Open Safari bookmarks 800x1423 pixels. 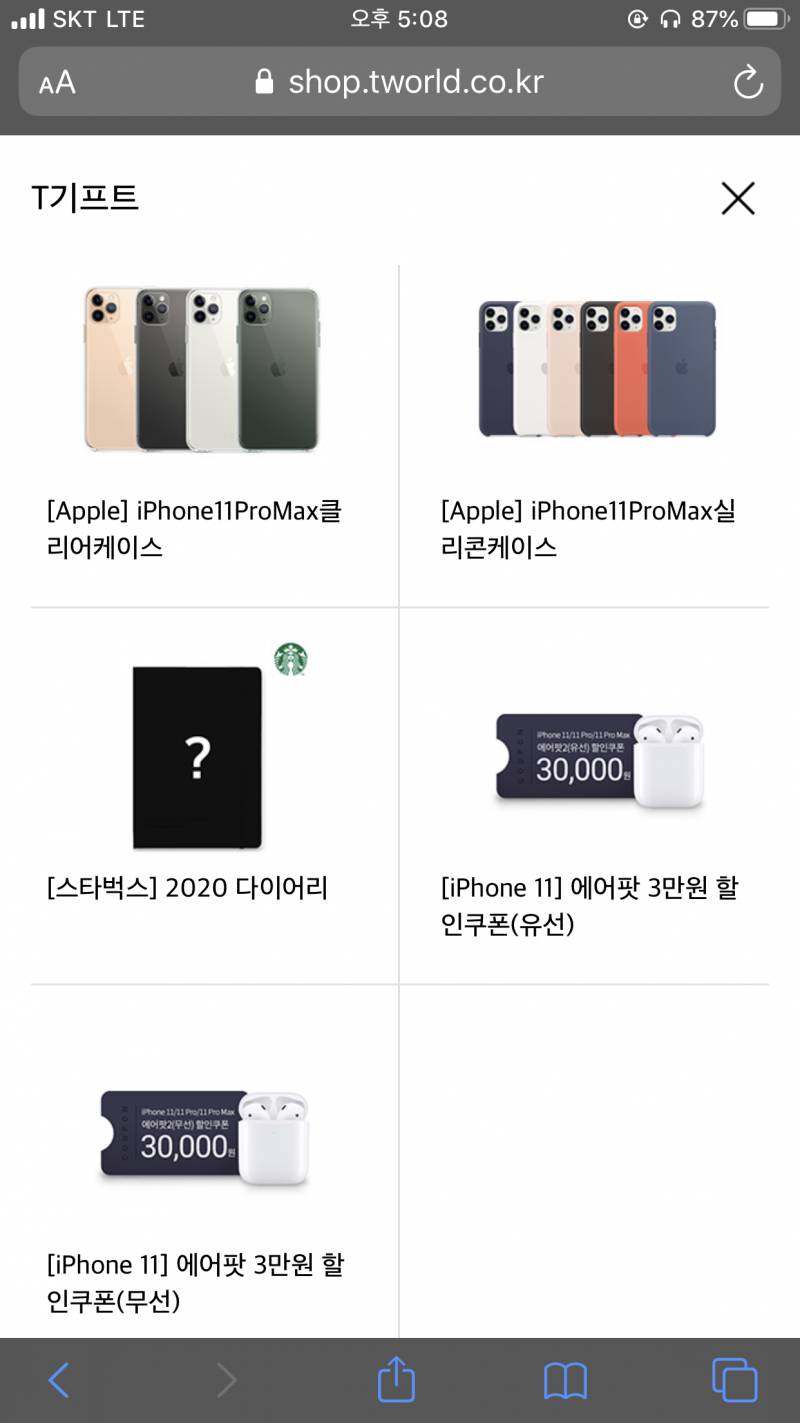click(565, 1381)
